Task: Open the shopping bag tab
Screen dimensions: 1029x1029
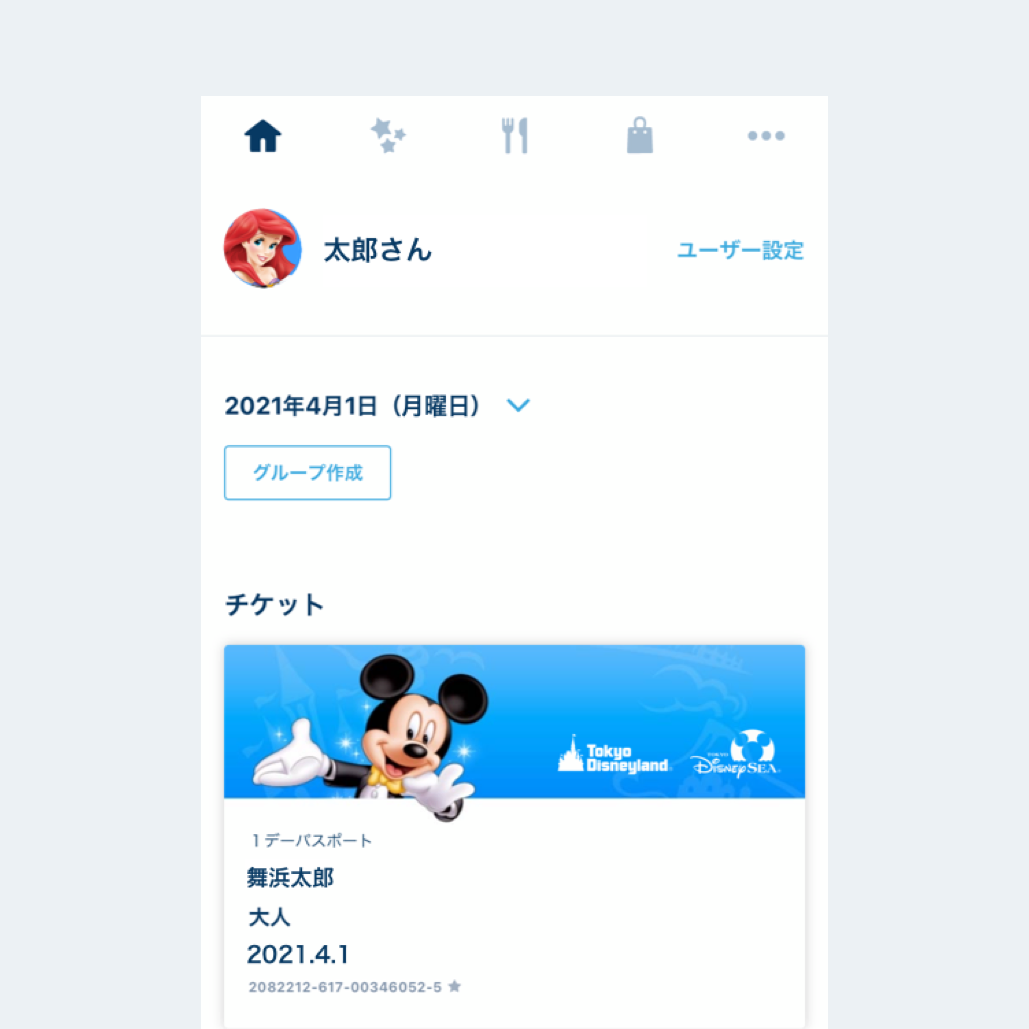Action: pyautogui.click(x=640, y=135)
